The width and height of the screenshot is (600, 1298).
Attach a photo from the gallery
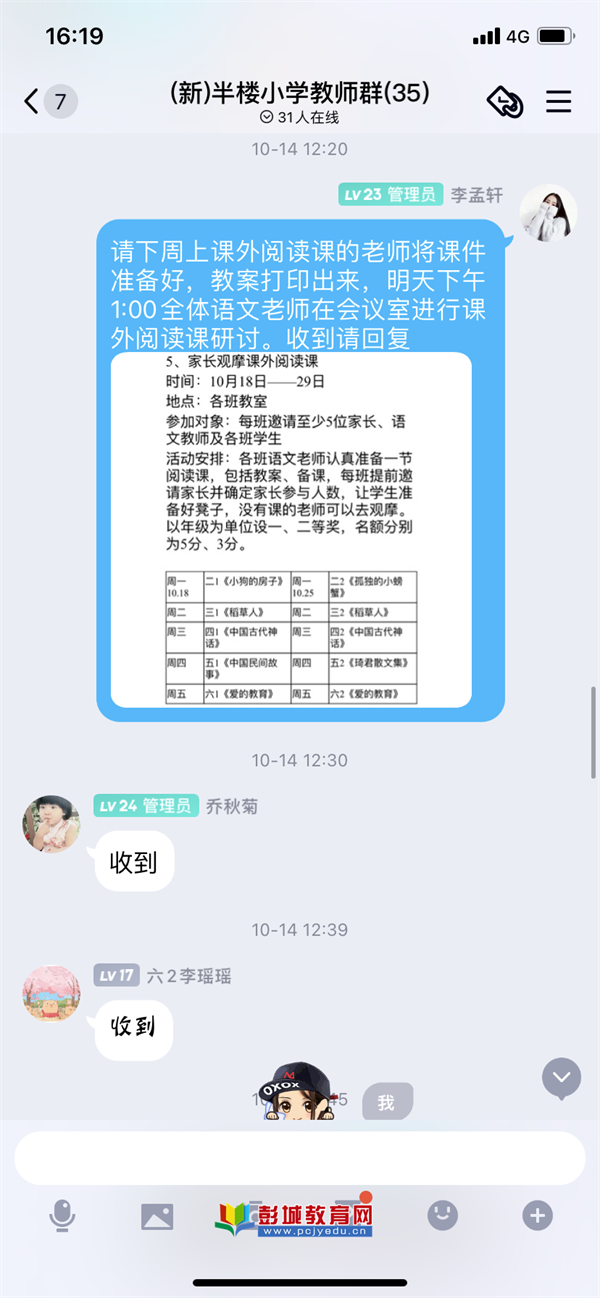coord(157,1216)
